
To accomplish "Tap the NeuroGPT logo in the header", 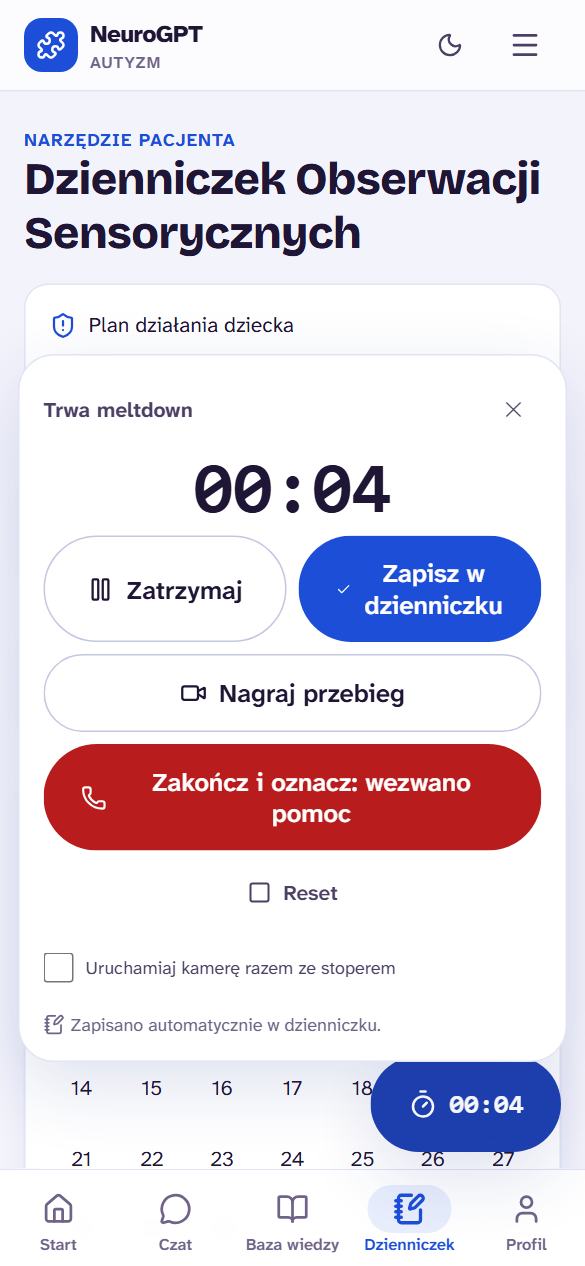I will click(51, 45).
